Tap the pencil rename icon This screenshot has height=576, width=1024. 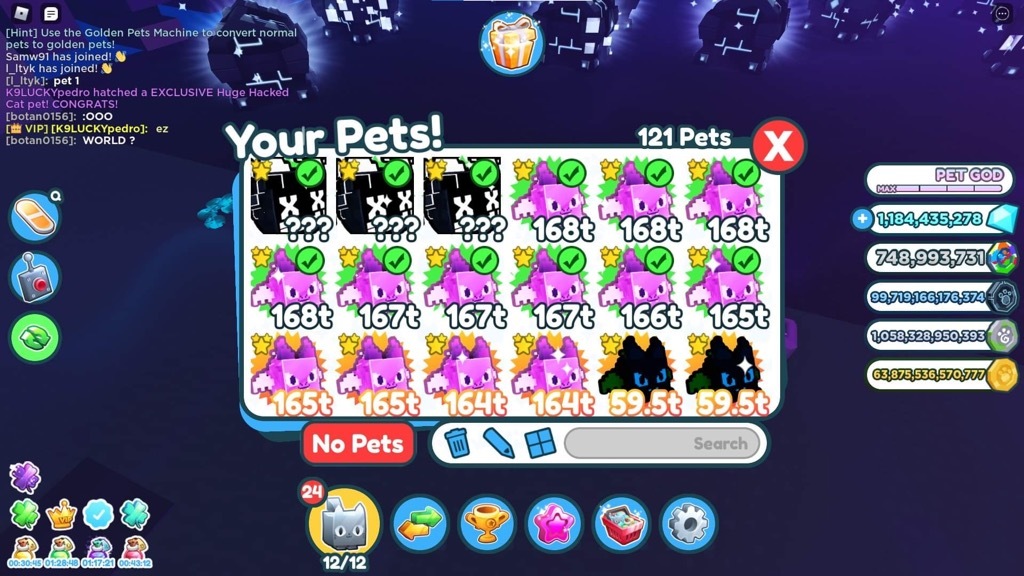click(x=498, y=443)
